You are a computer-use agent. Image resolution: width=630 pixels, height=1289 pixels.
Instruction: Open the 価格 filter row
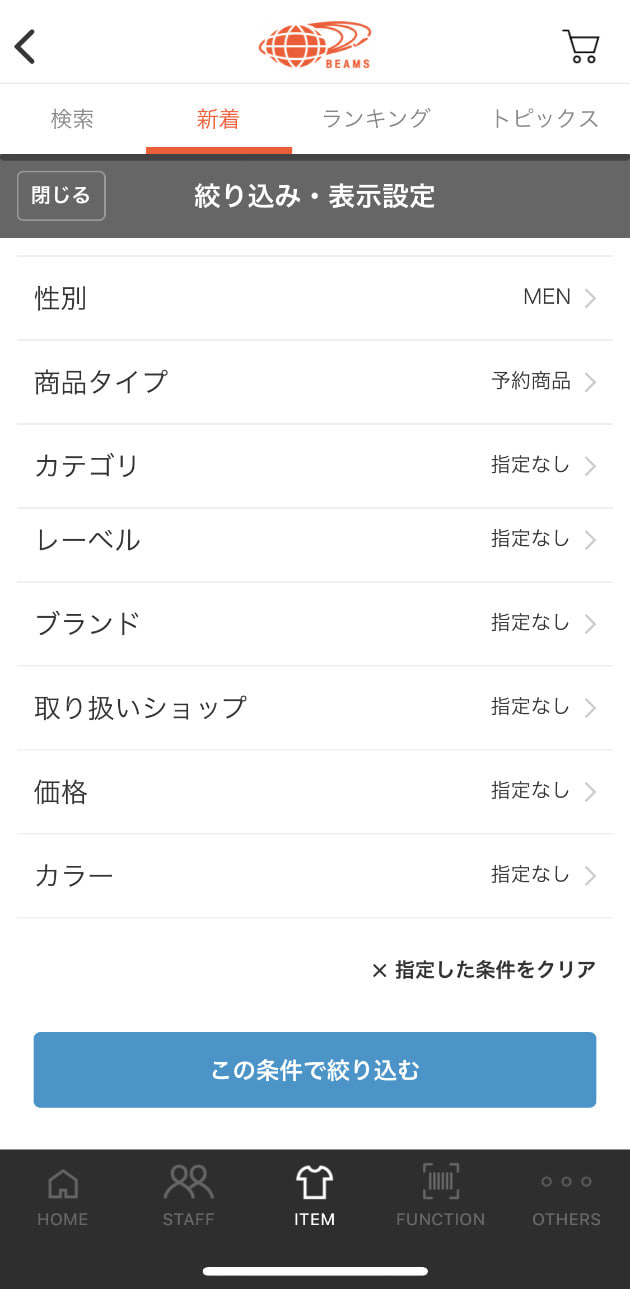click(315, 792)
